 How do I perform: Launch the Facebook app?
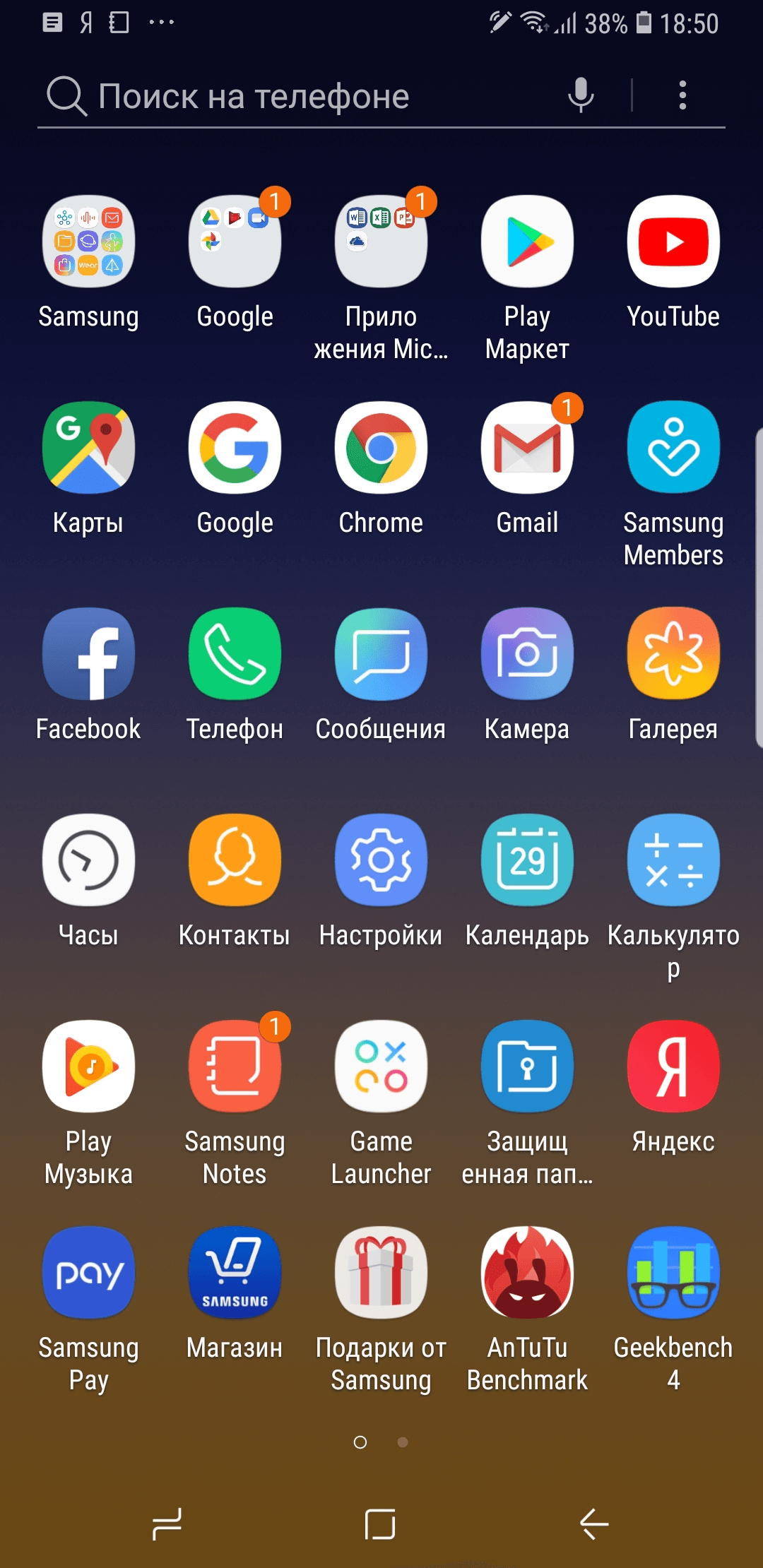[88, 654]
